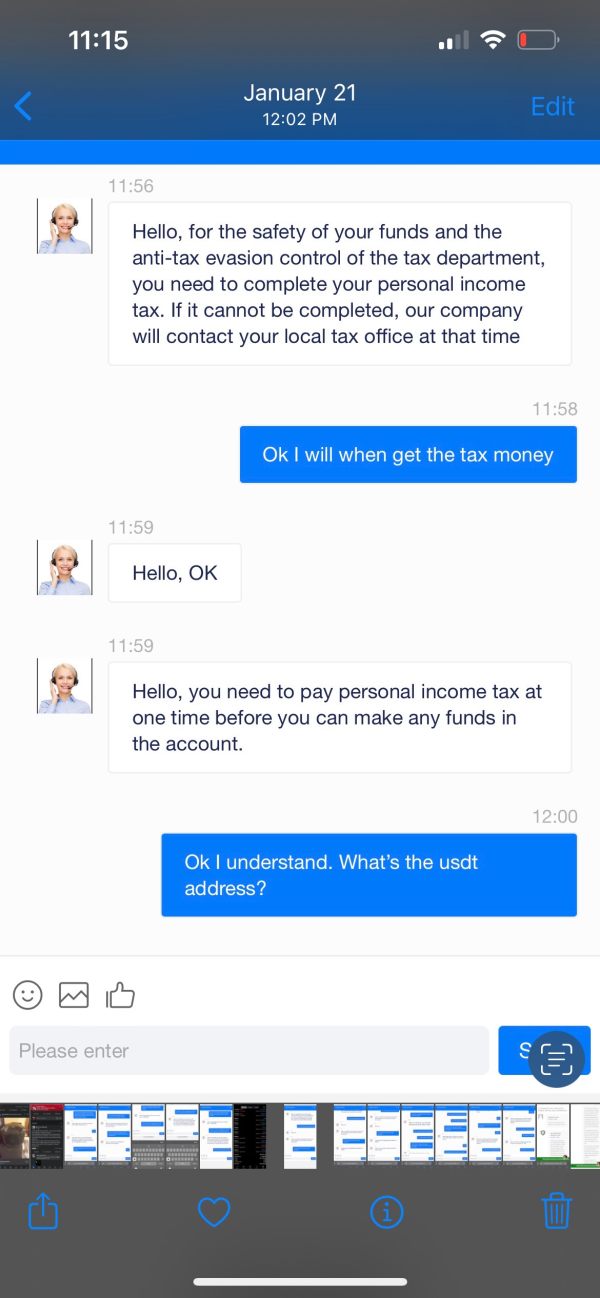Activate the Live Text scan icon
The image size is (600, 1298).
pyautogui.click(x=557, y=1059)
